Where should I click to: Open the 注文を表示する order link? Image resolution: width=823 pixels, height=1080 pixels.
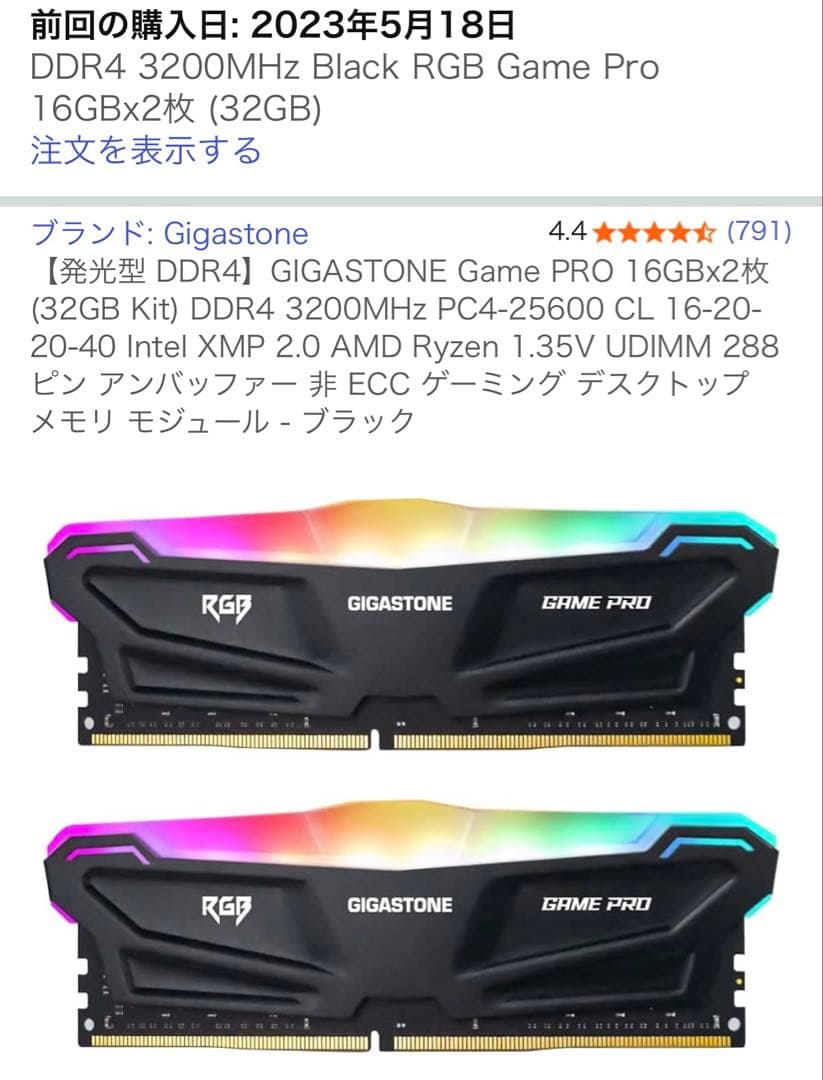point(146,151)
